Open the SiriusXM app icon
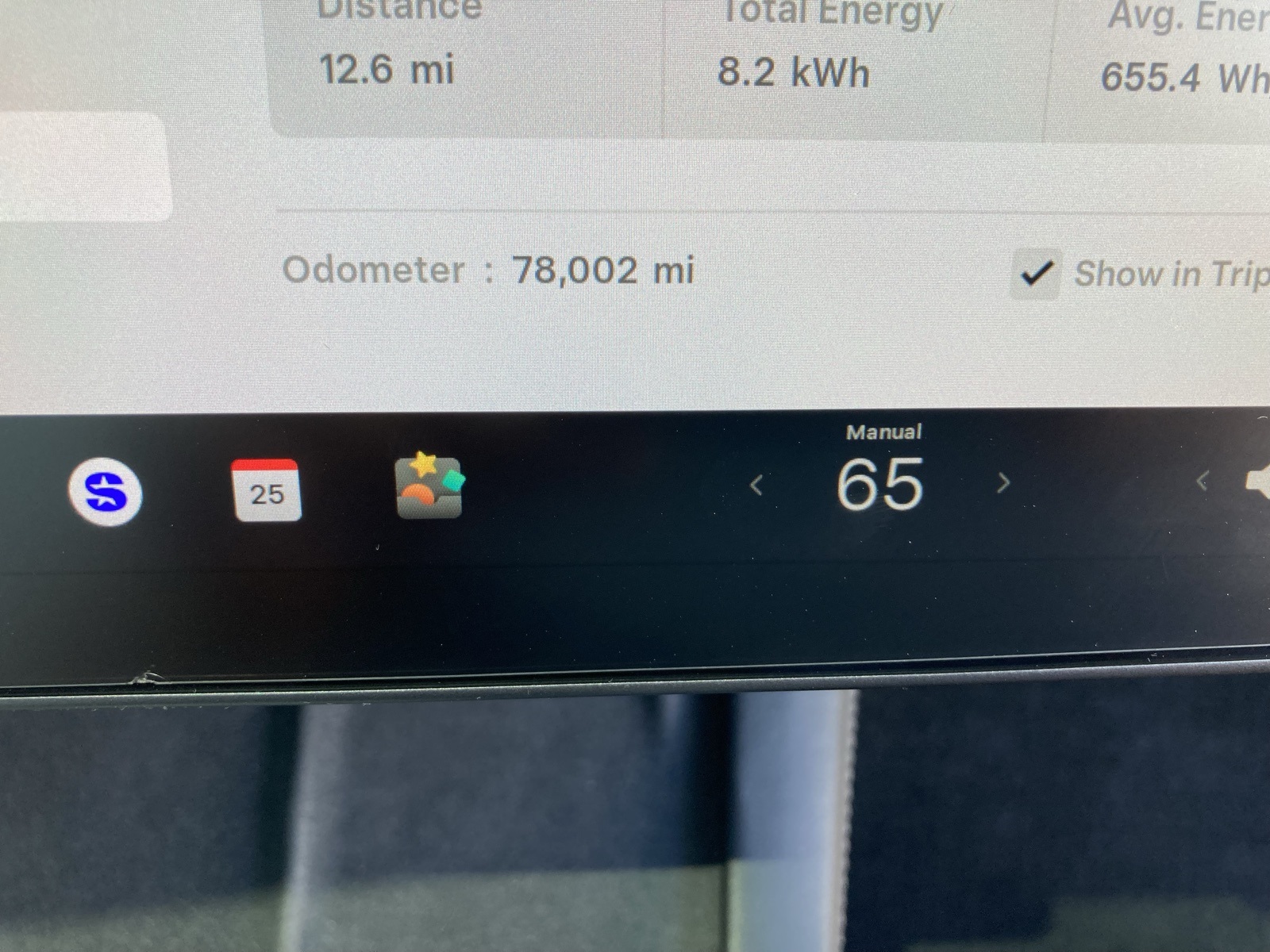Screen dimensions: 1270x952 pos(106,493)
